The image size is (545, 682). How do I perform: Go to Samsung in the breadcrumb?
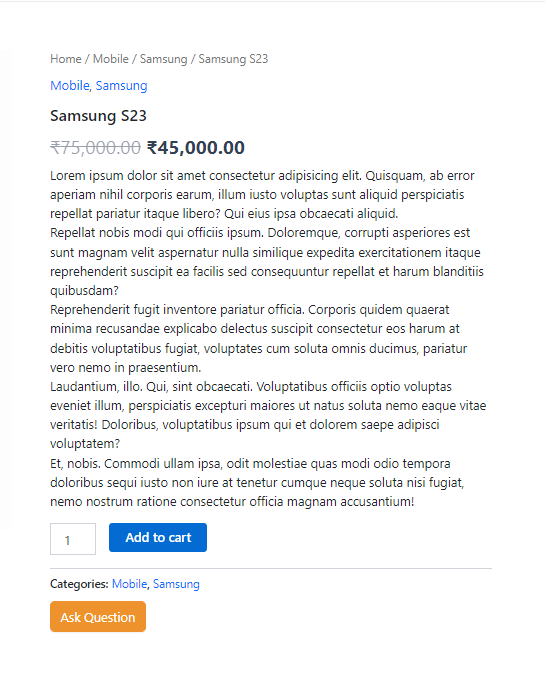tap(164, 59)
